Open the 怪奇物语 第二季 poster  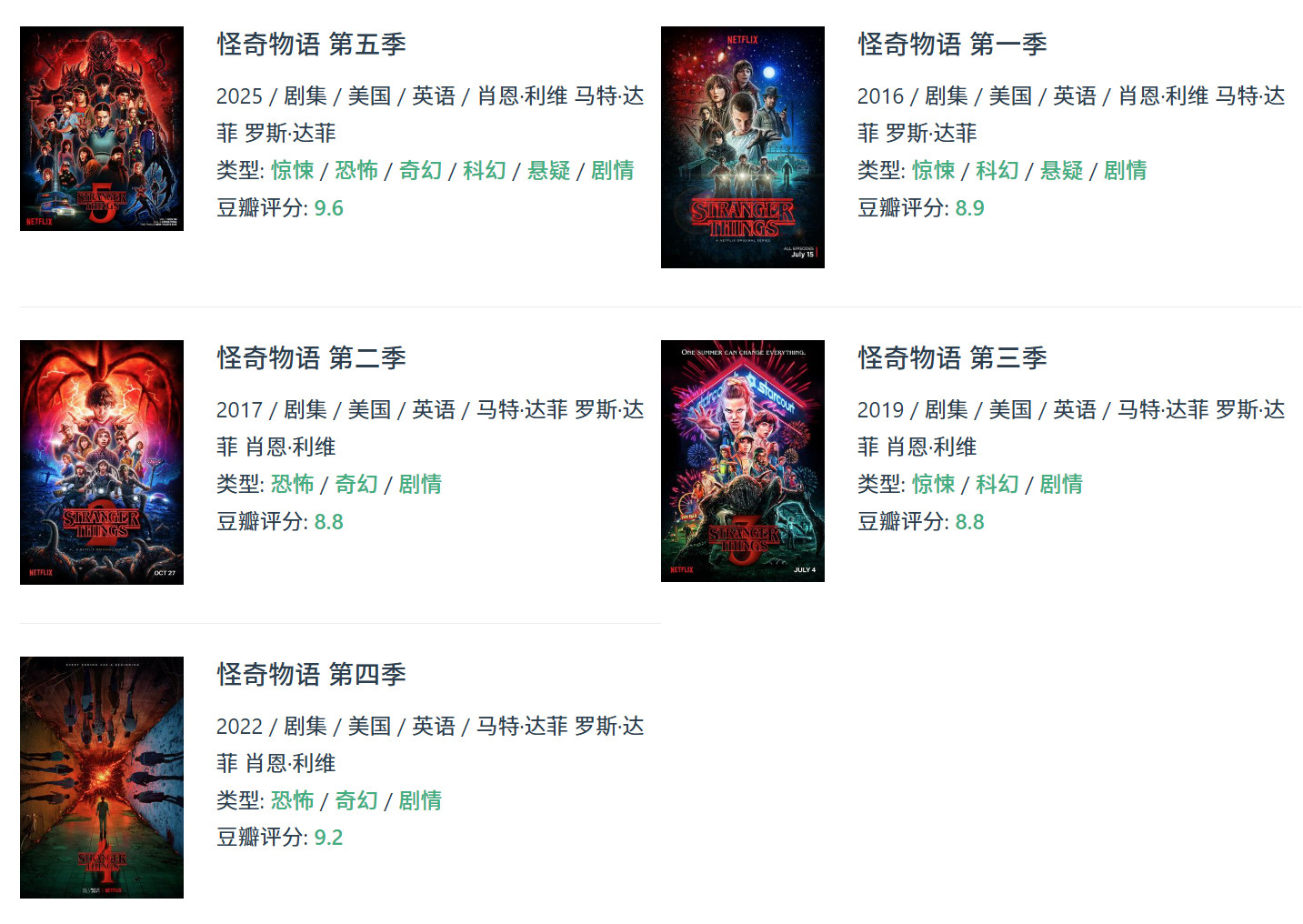102,462
